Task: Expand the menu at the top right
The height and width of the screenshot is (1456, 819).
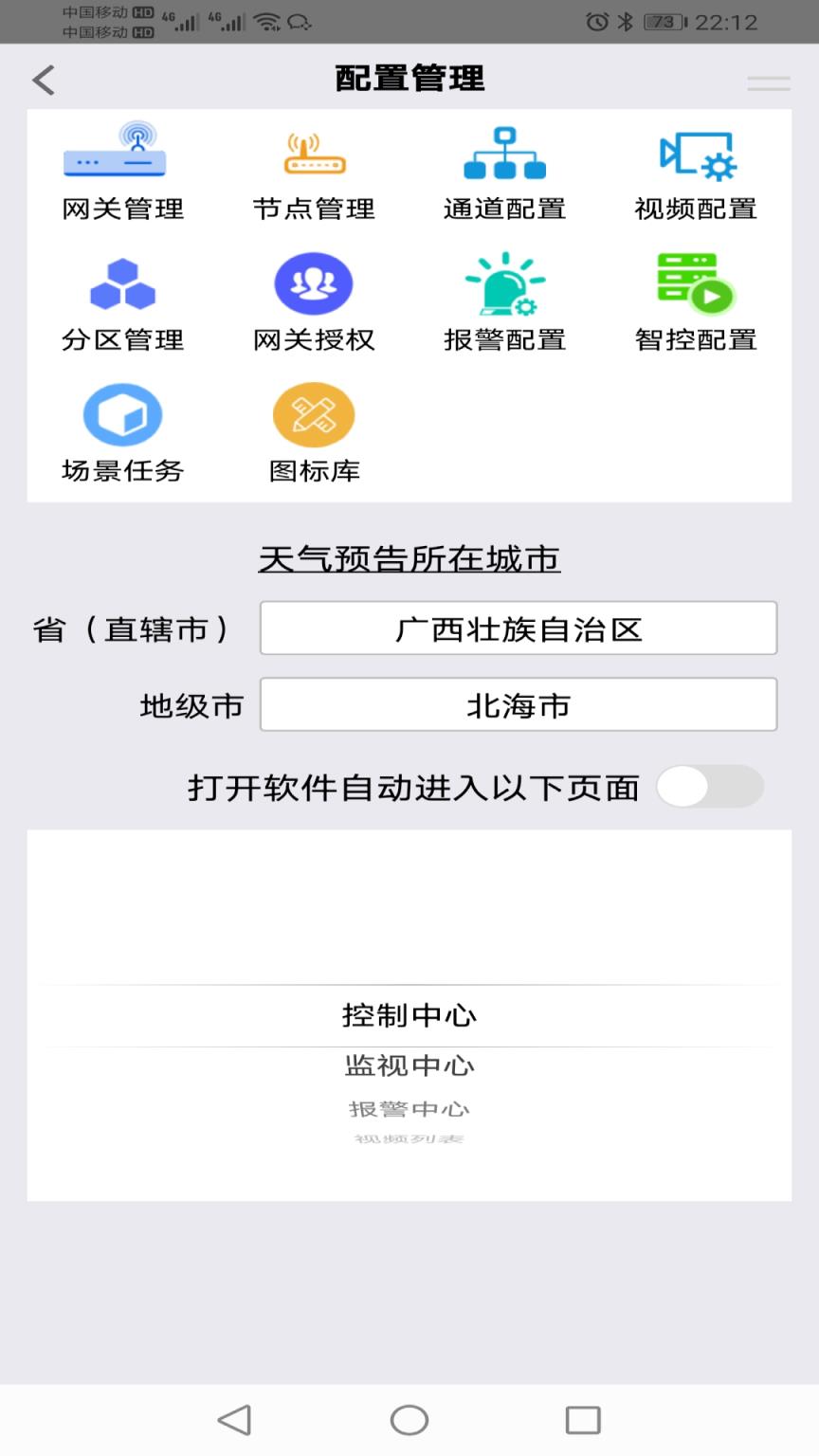Action: tap(768, 81)
